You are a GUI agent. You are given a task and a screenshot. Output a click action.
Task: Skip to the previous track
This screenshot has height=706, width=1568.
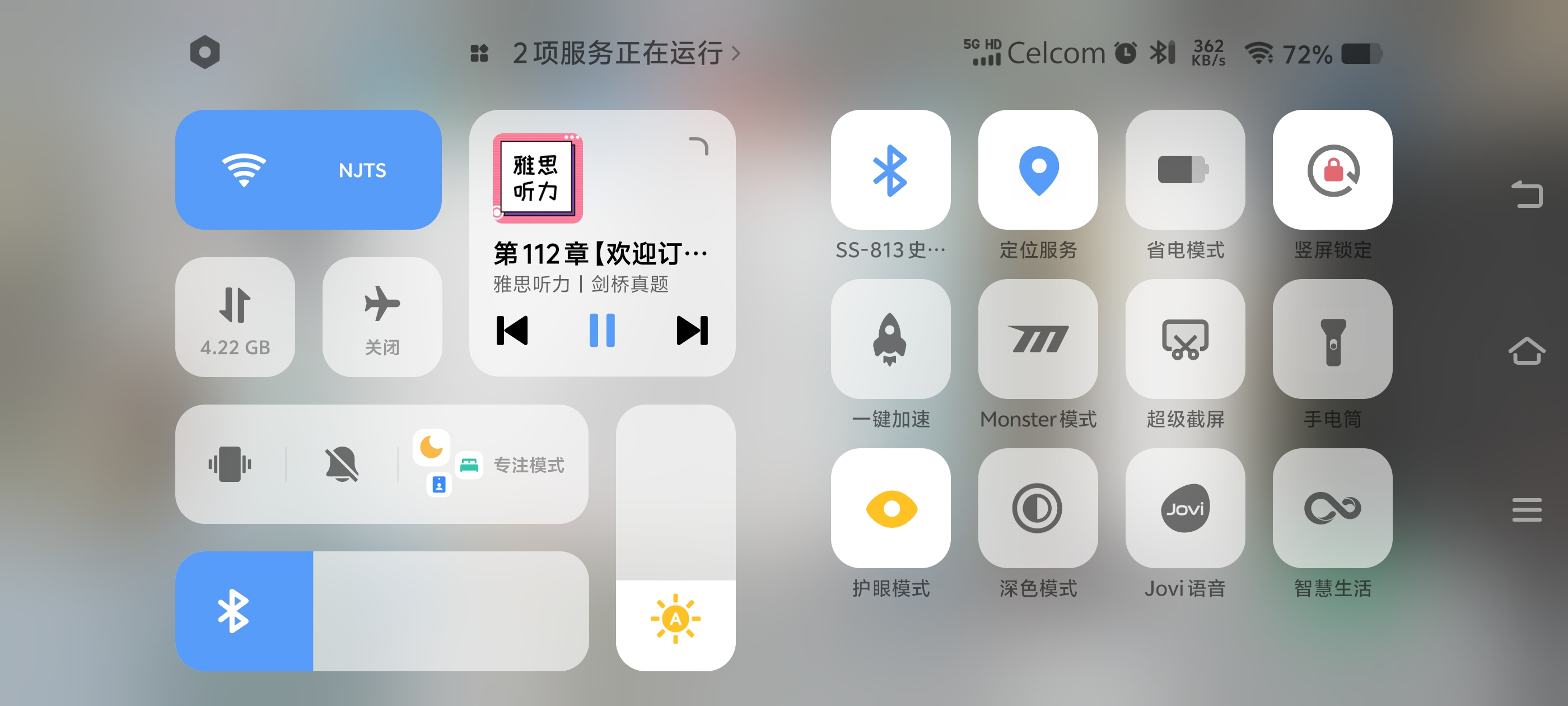tap(512, 331)
